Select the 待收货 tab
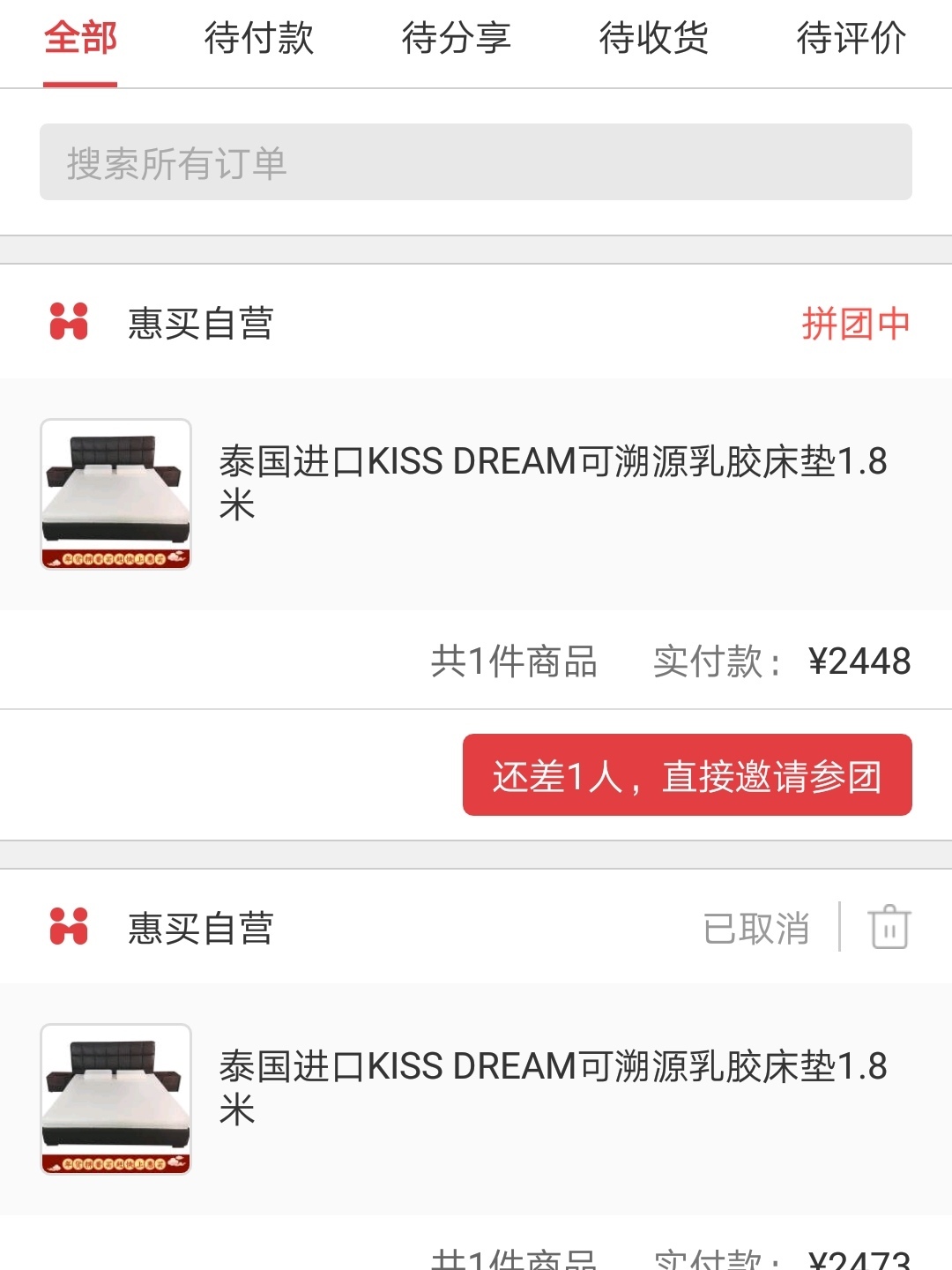Screen dimensions: 952x1270 click(653, 39)
